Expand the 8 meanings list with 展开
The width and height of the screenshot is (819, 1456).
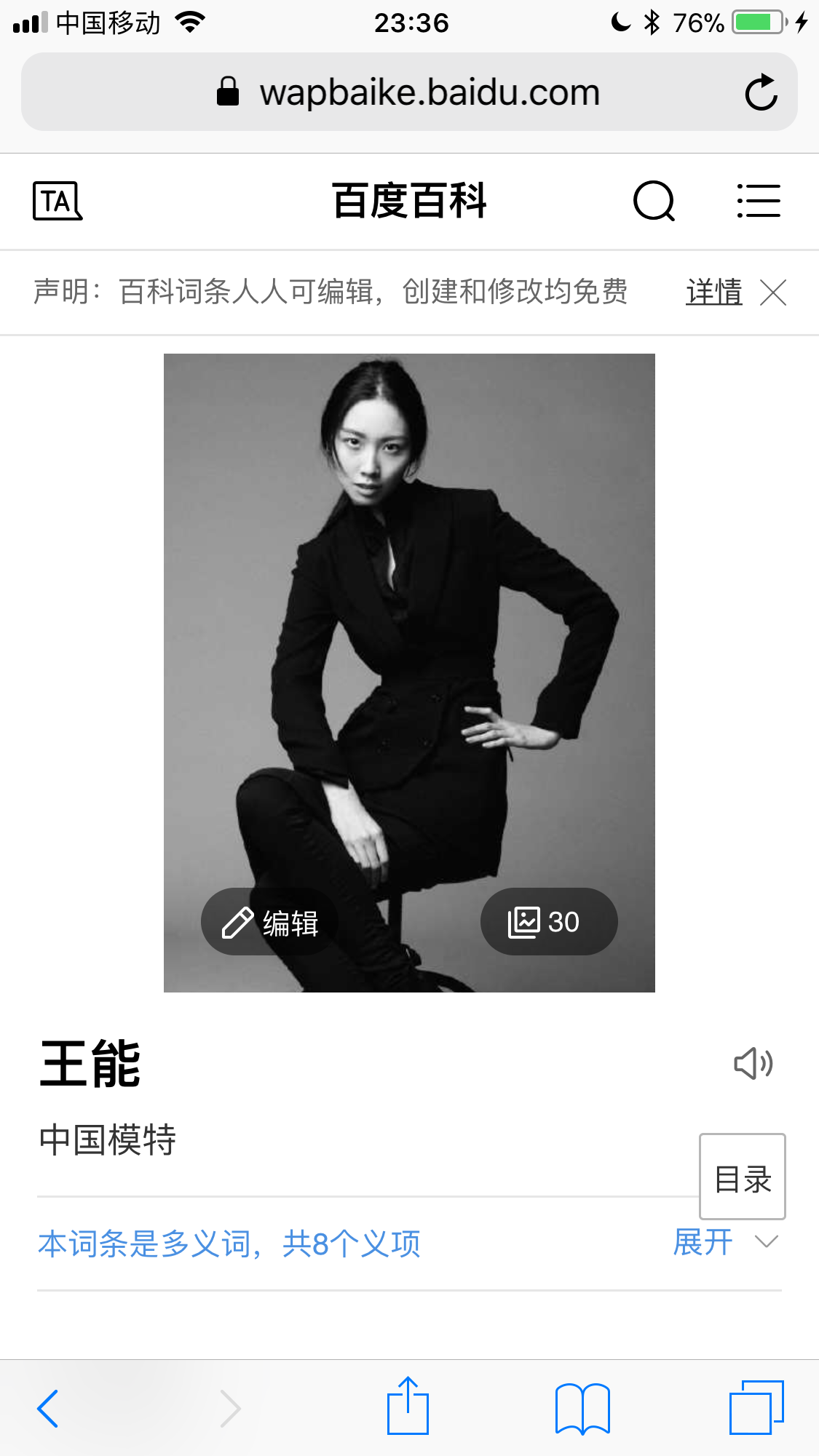[724, 1242]
